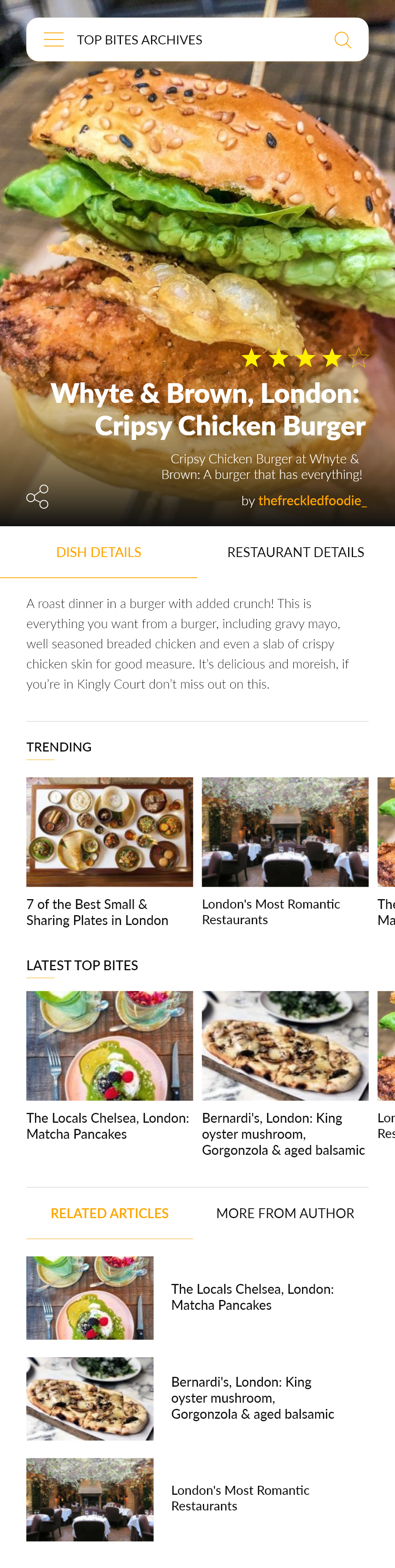This screenshot has width=395, height=1568.
Task: Open author thefreckledfoodie_ profile
Action: click(x=312, y=500)
